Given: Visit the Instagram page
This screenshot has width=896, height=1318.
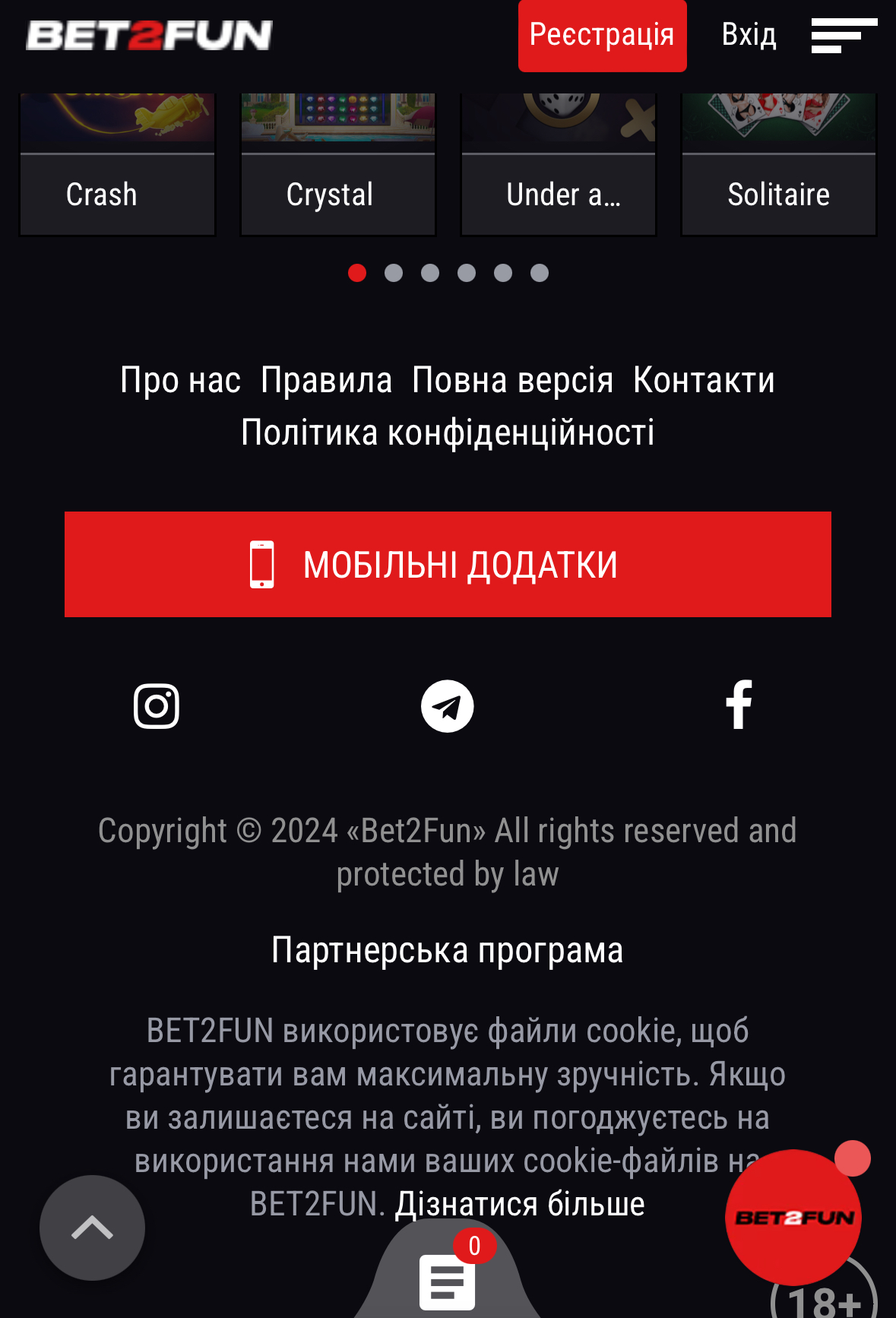Looking at the screenshot, I should click(x=157, y=706).
